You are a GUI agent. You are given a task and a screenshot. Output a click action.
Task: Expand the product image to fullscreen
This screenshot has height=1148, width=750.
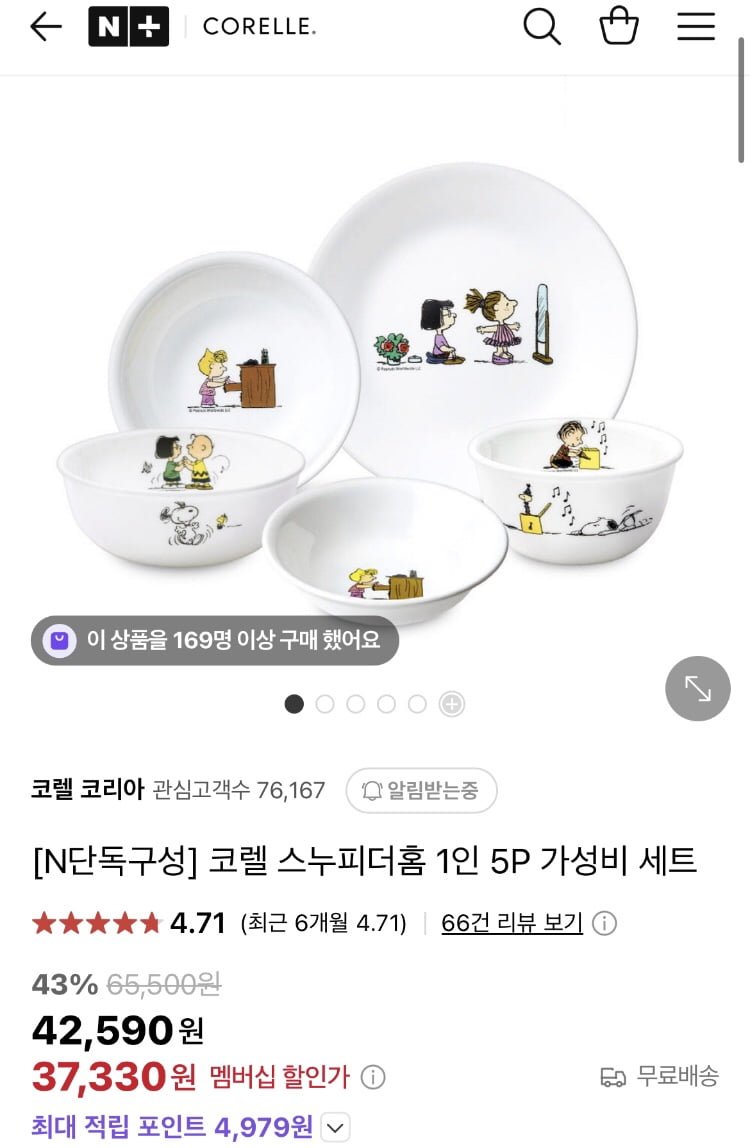697,688
